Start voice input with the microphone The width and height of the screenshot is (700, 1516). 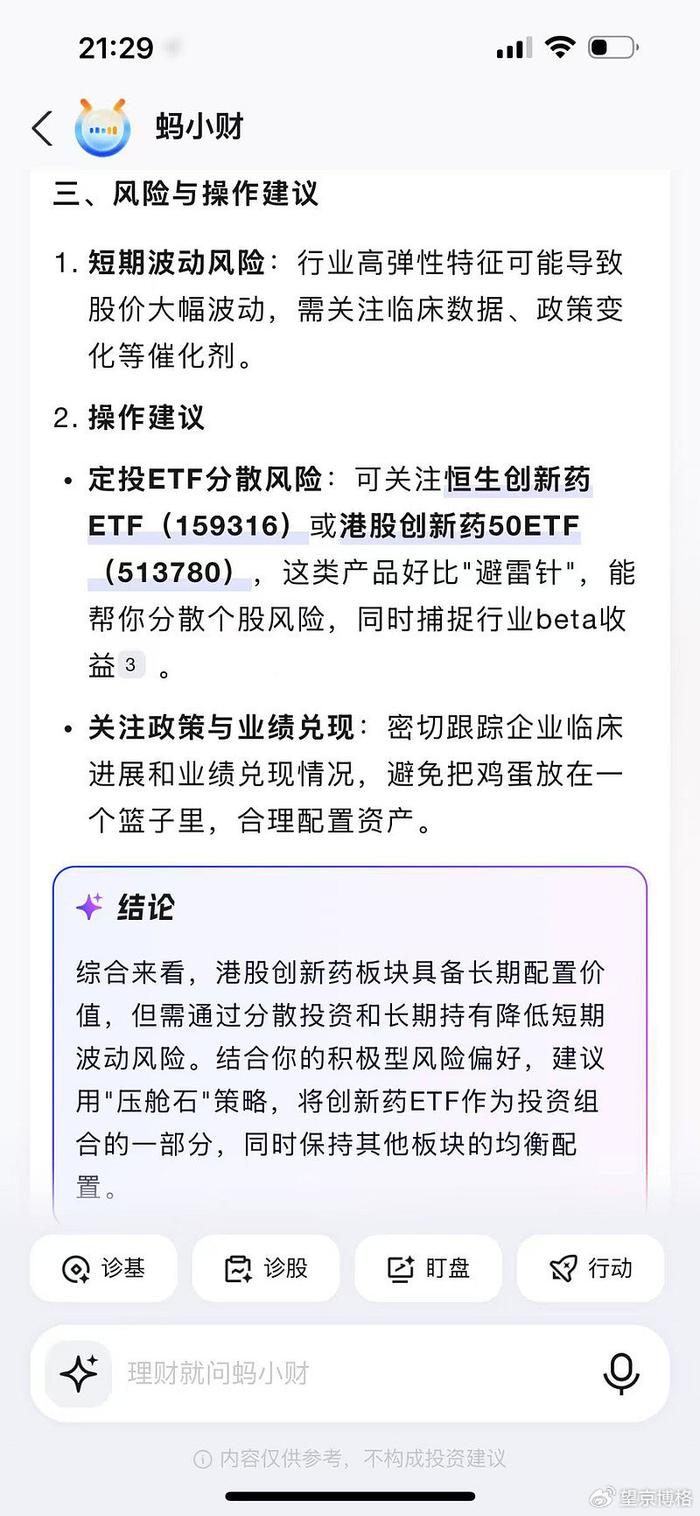[621, 1374]
